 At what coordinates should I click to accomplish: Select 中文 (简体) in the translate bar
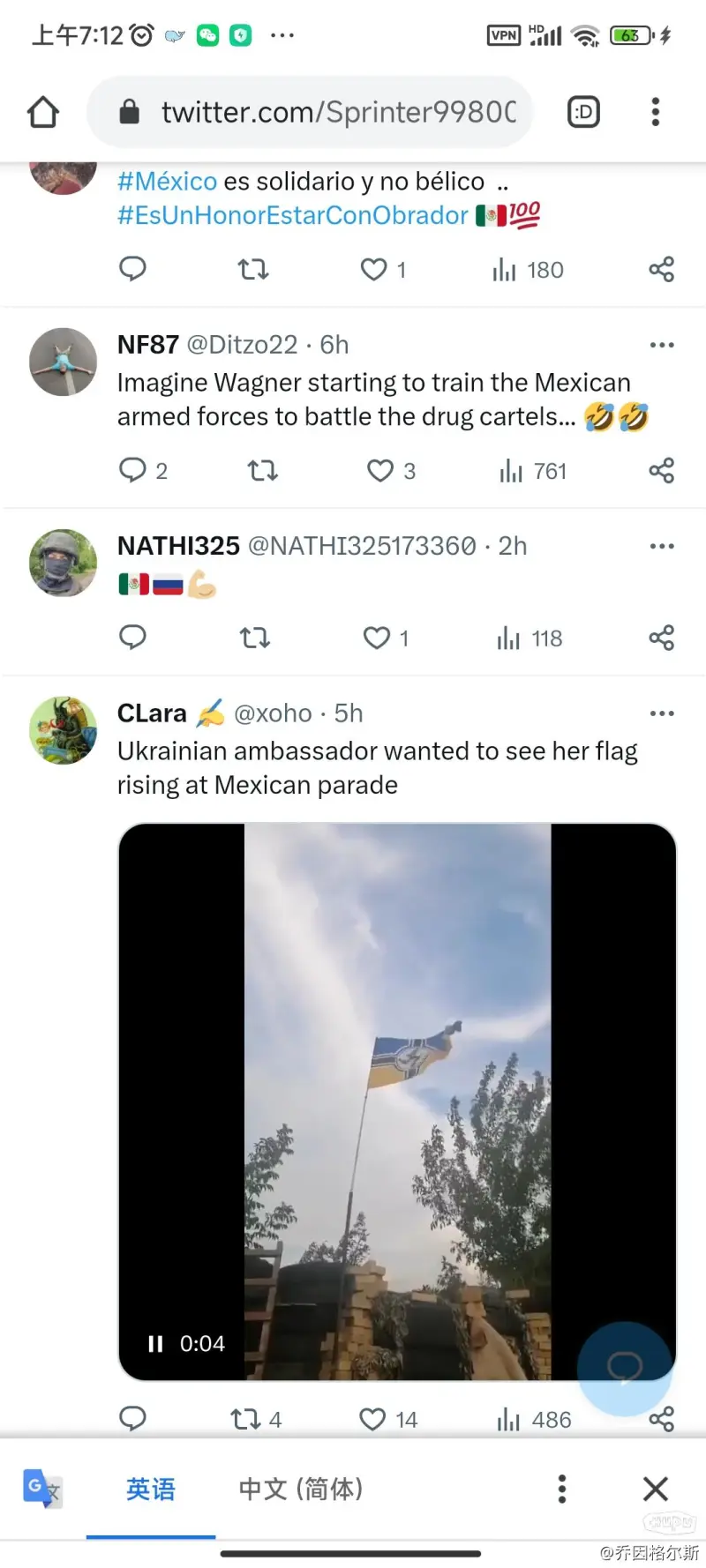coord(300,1489)
